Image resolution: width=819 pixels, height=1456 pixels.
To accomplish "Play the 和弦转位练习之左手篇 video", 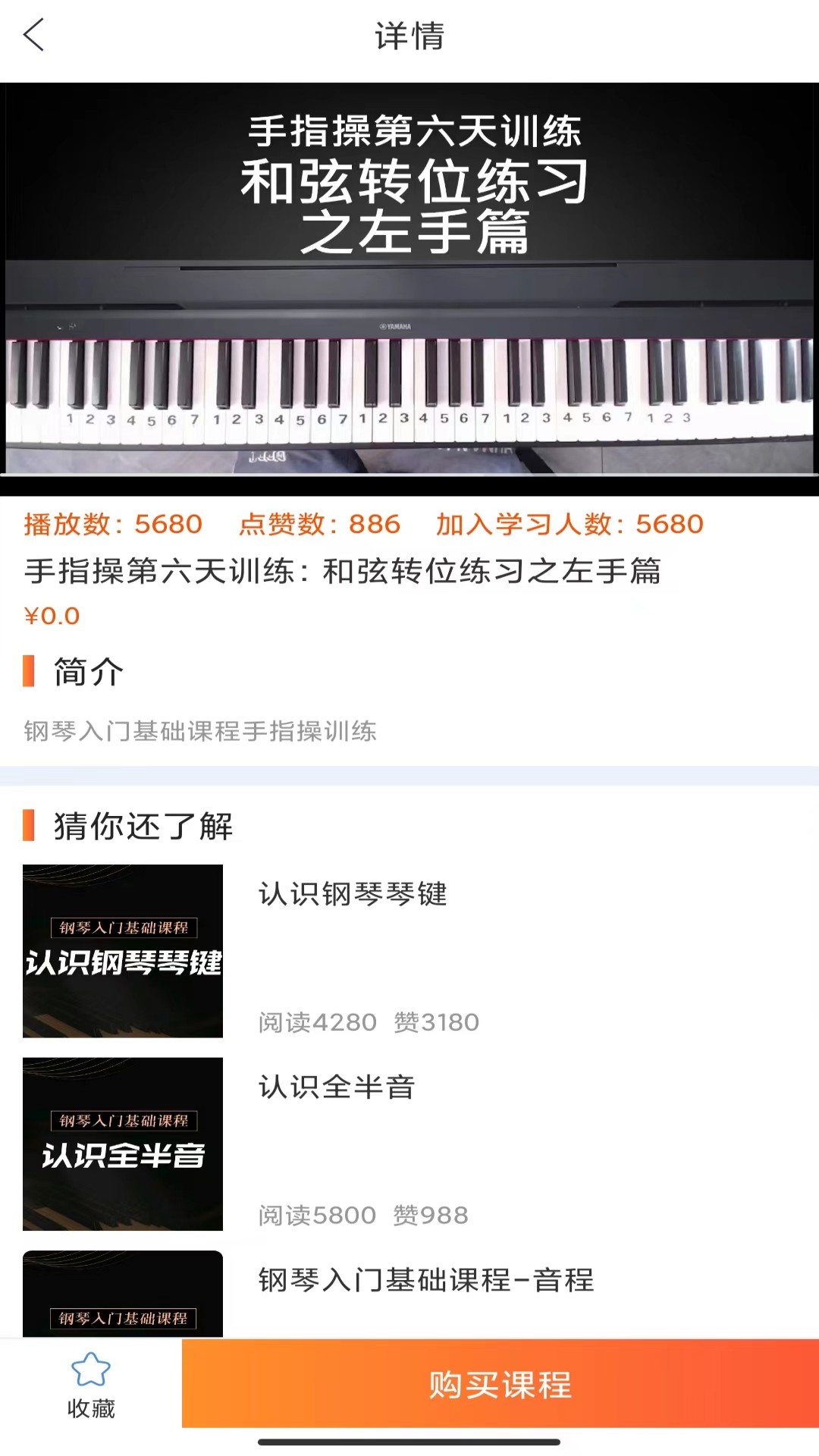I will click(409, 288).
